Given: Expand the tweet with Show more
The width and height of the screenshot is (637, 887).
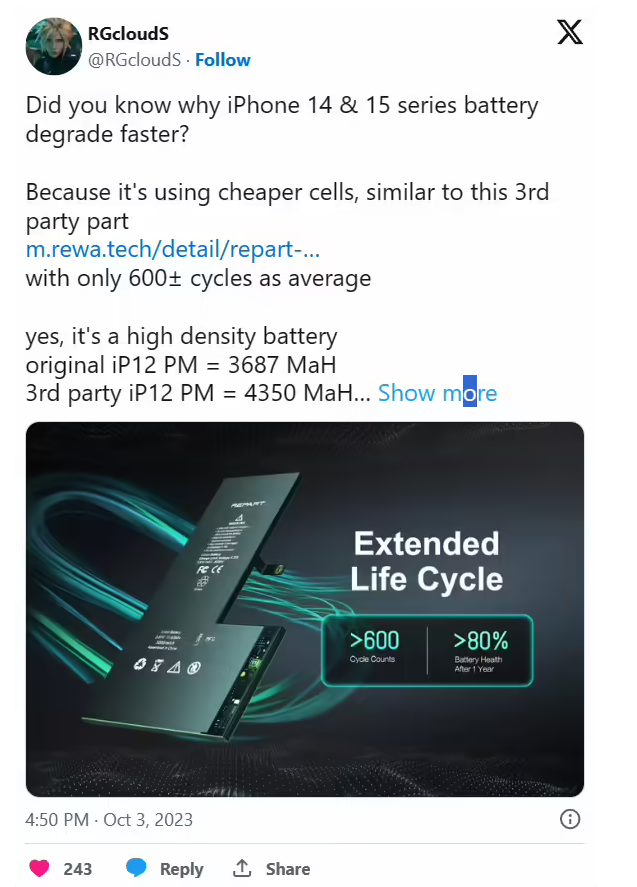Looking at the screenshot, I should coord(437,393).
